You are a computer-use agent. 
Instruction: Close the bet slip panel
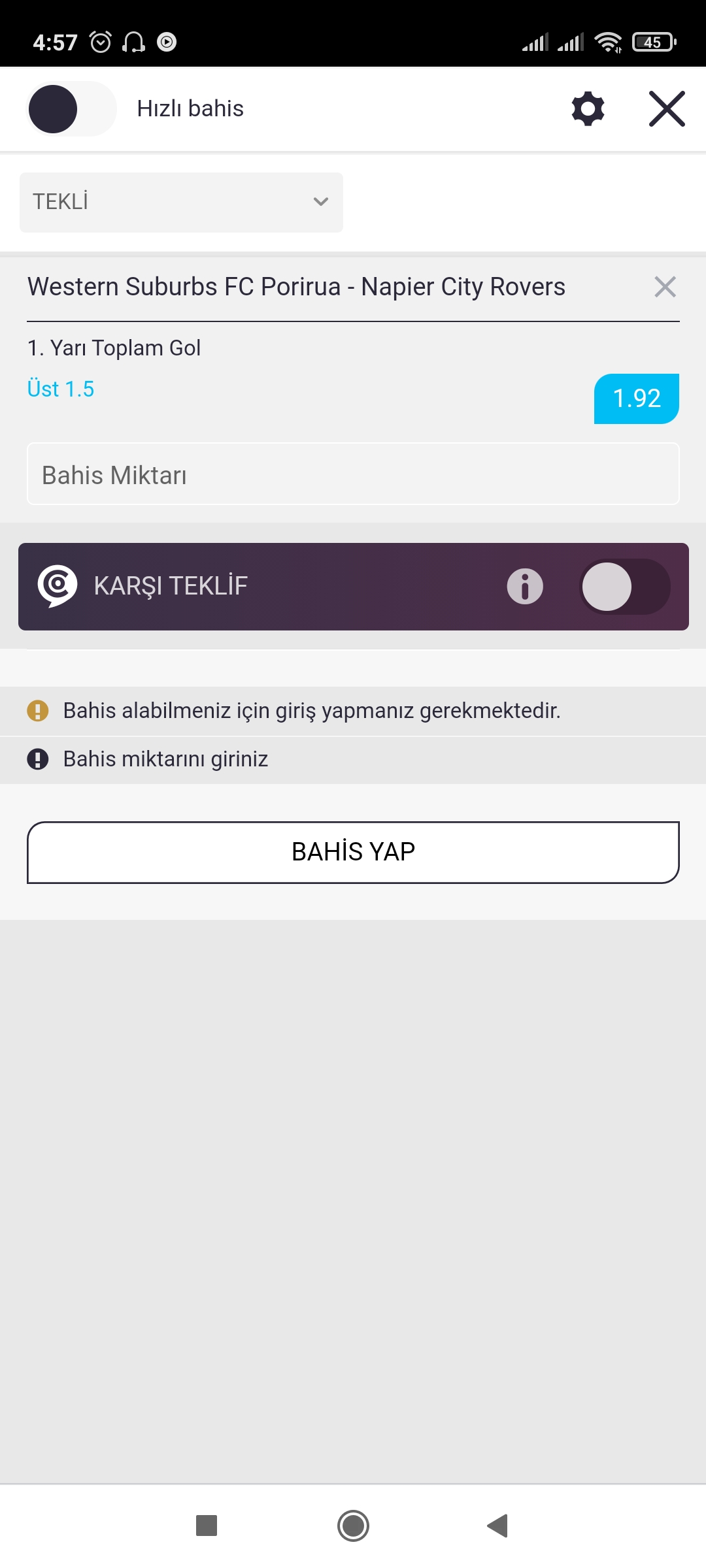pyautogui.click(x=667, y=108)
